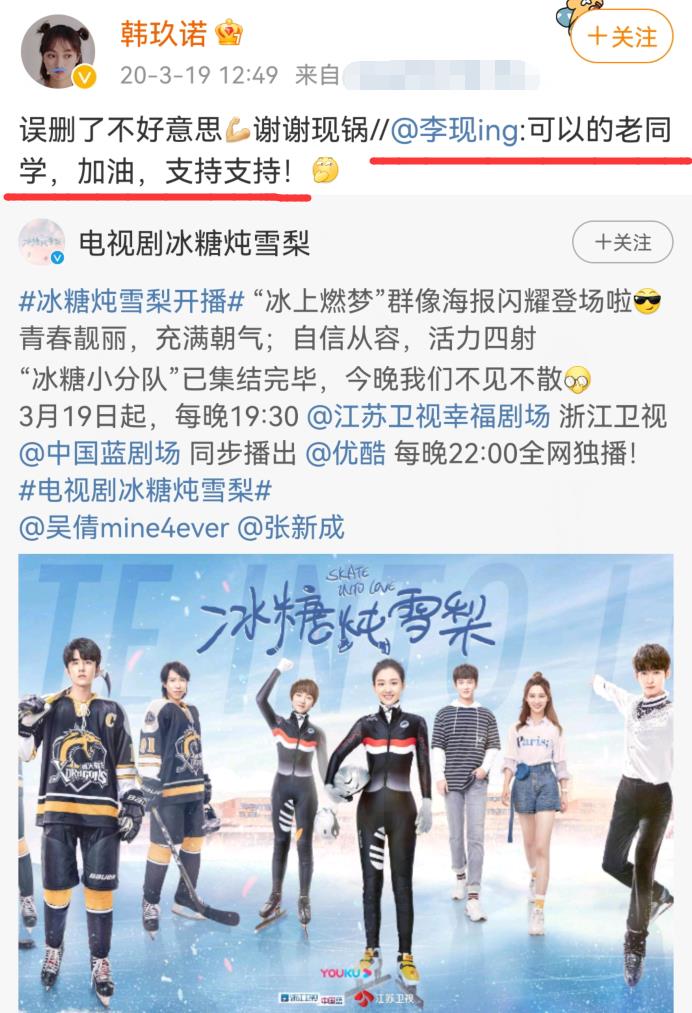Open the @中国蓝剧场 mention
Viewport: 692px width, 1013px height.
(100, 452)
